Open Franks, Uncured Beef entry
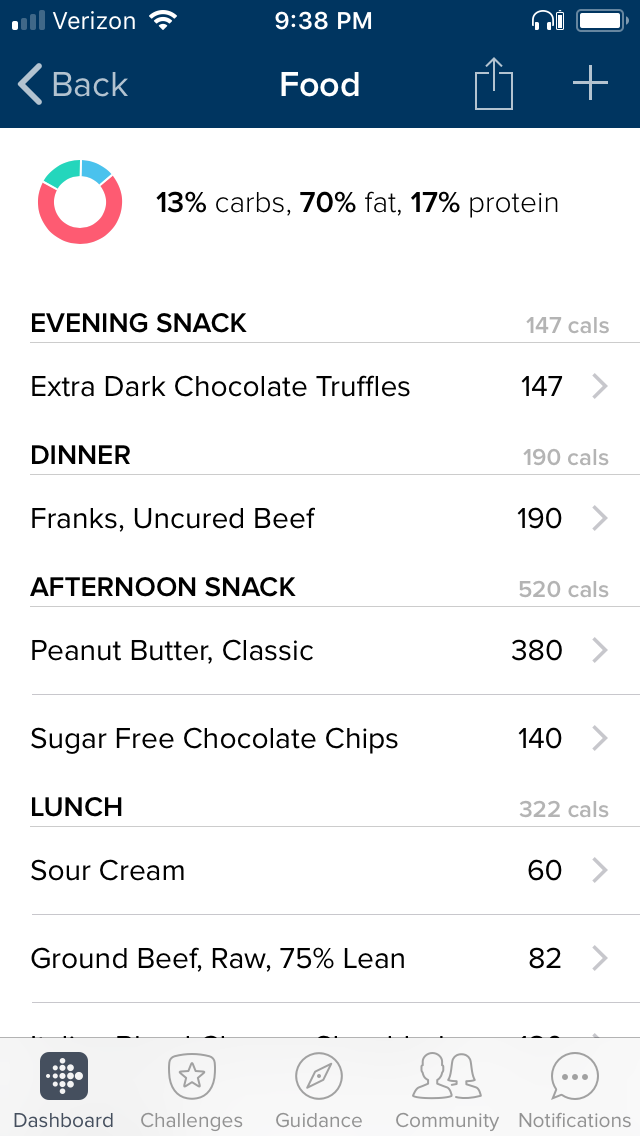The image size is (640, 1136). (x=320, y=519)
